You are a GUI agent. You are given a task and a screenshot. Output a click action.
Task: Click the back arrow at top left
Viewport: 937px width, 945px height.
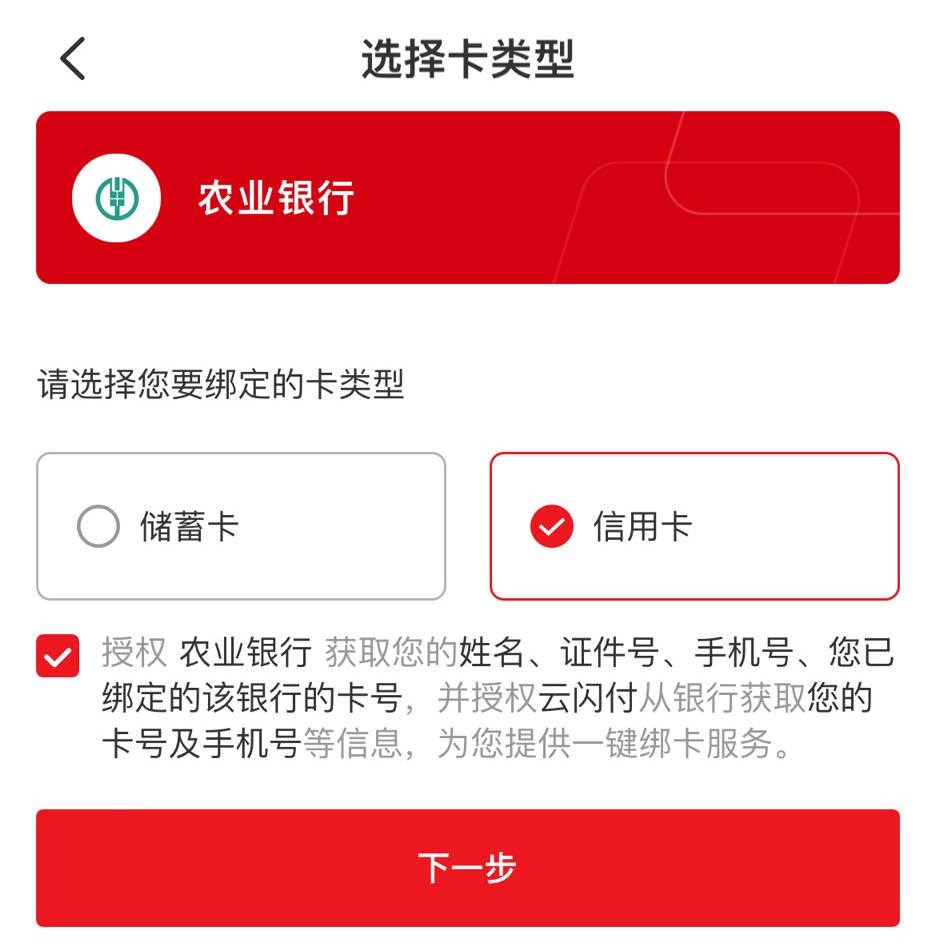[x=70, y=58]
